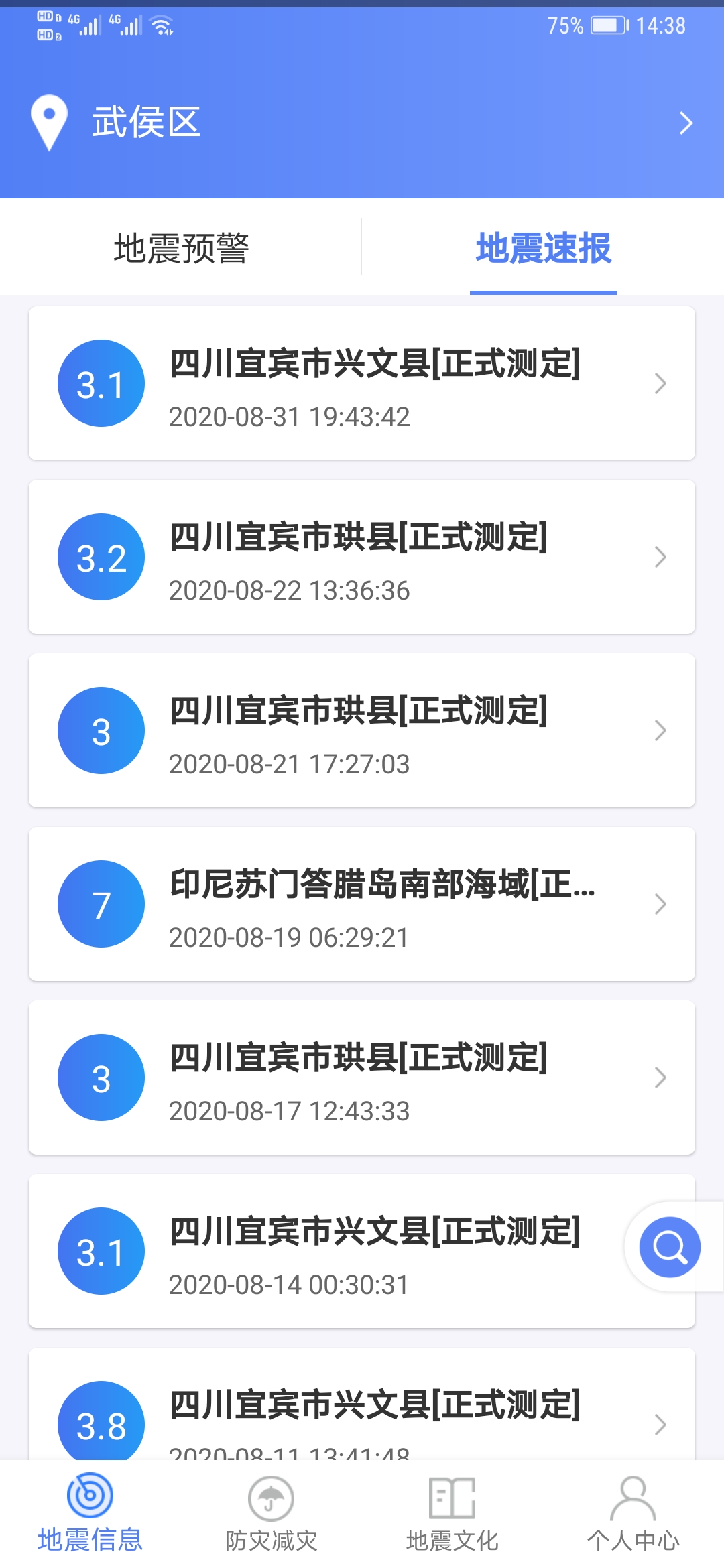
Task: Expand the Indonesia Sumatra earthquake entry
Action: tap(362, 904)
